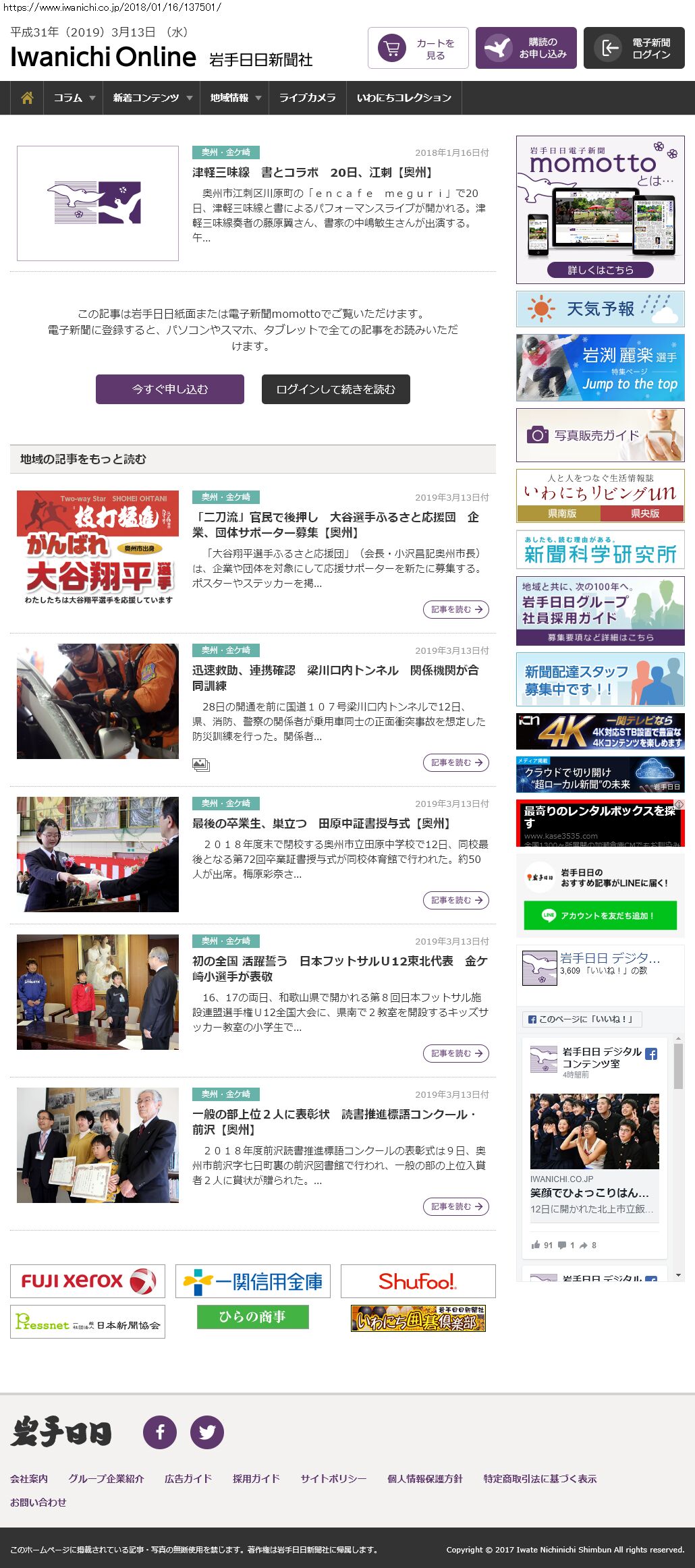Open 購読のお申し込み subscription button

pos(526,49)
